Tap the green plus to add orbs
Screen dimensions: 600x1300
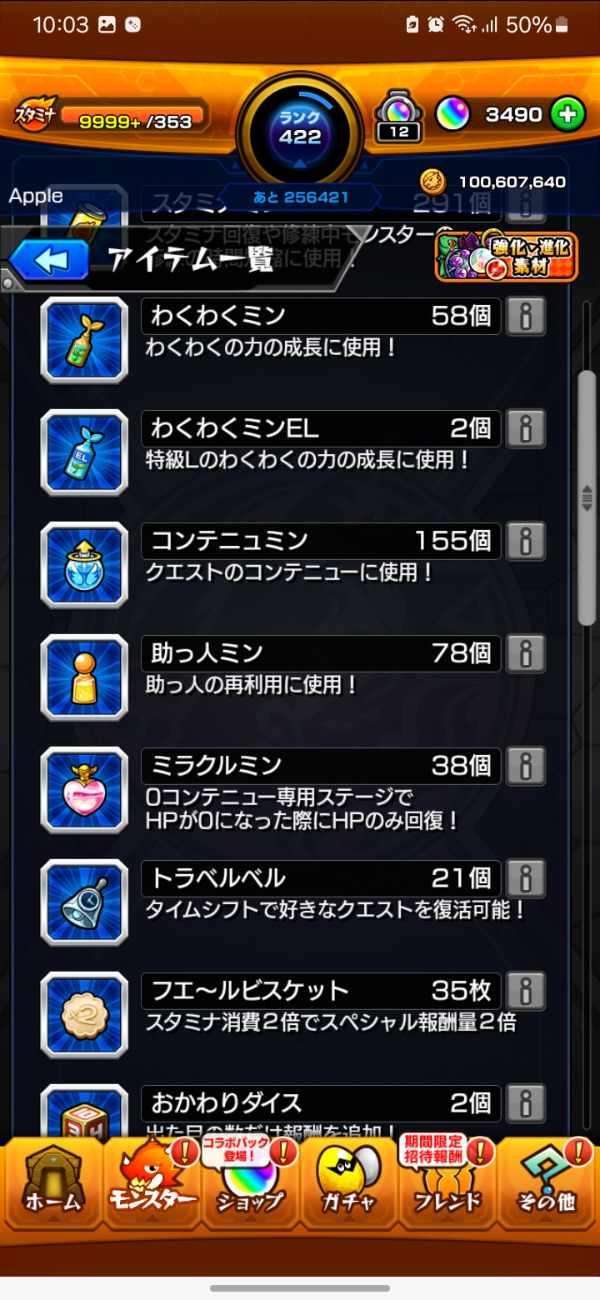[x=567, y=114]
